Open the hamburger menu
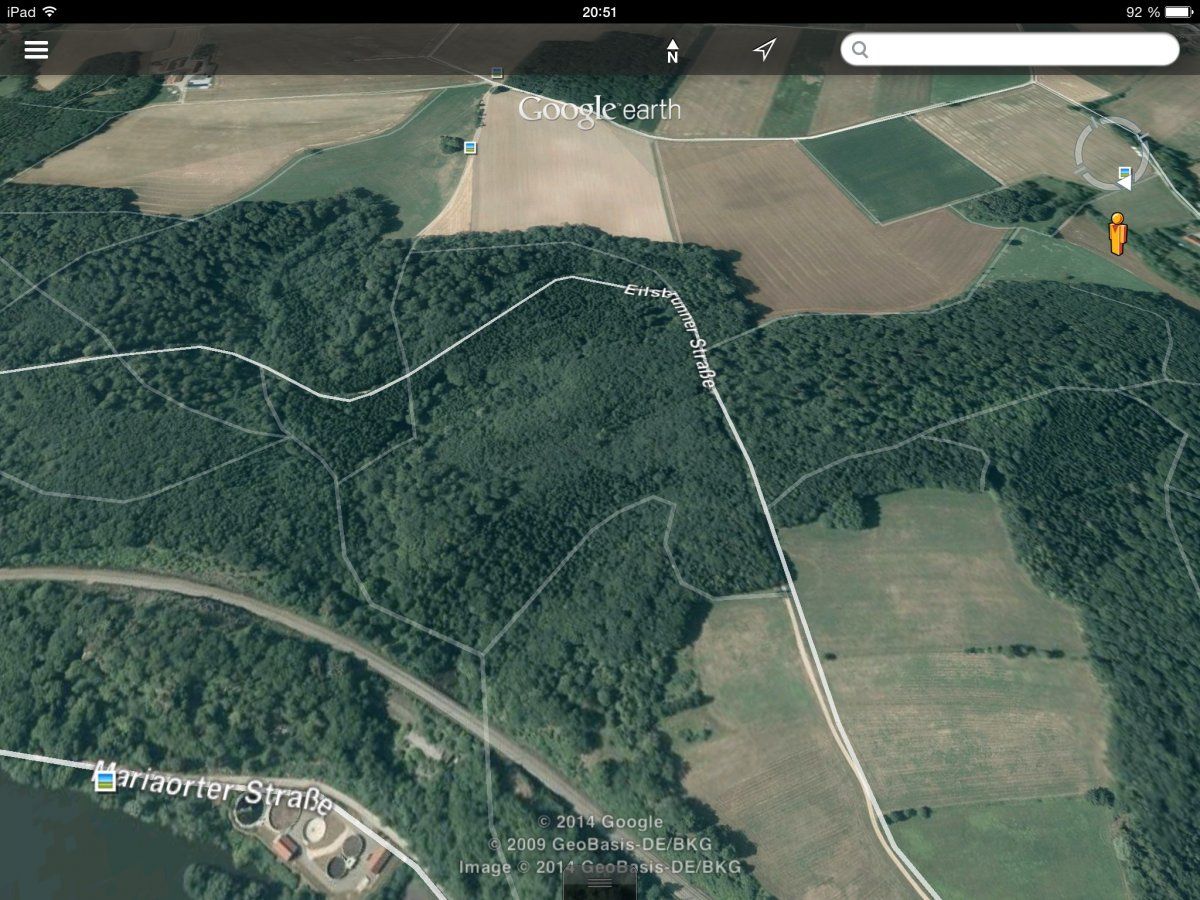Image resolution: width=1200 pixels, height=900 pixels. 36,50
